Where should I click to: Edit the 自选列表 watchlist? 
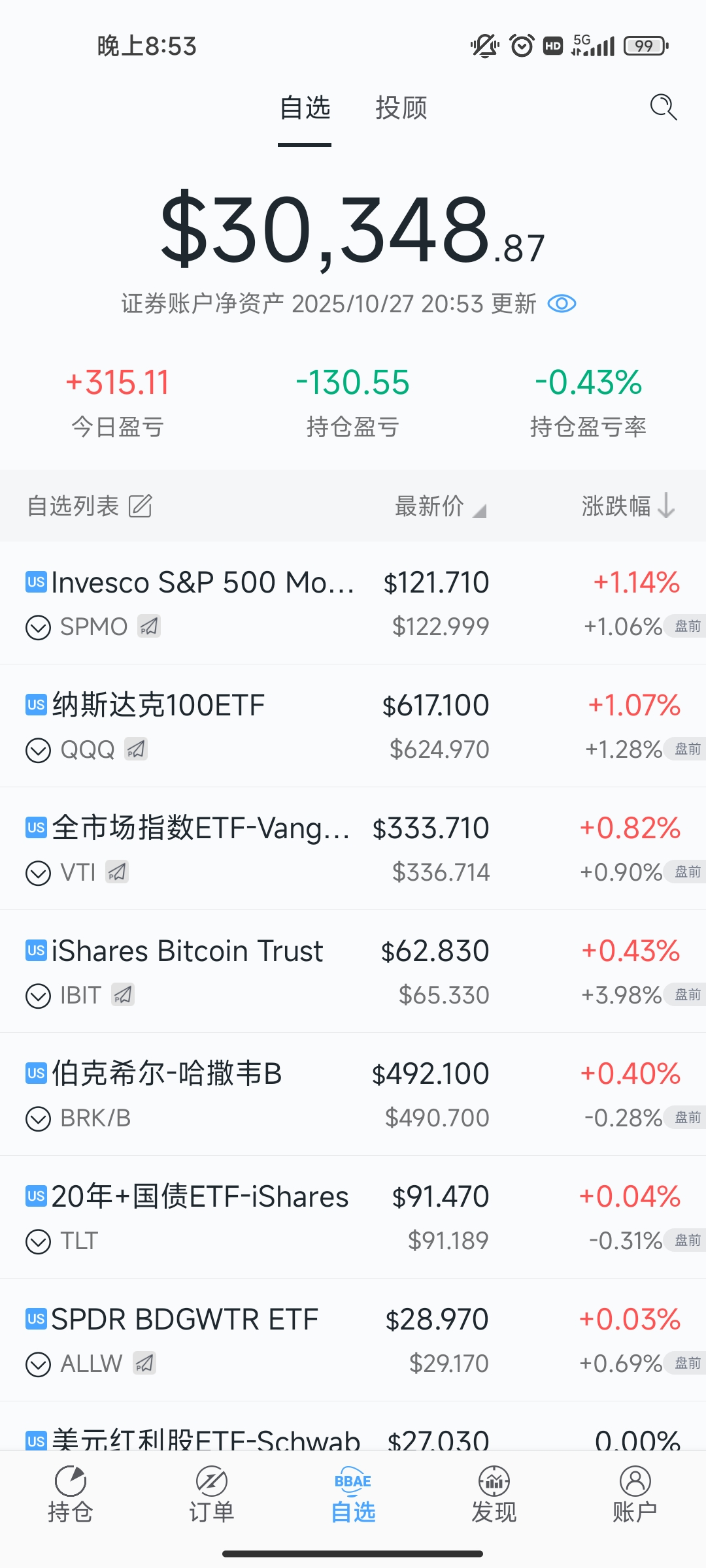tap(140, 506)
